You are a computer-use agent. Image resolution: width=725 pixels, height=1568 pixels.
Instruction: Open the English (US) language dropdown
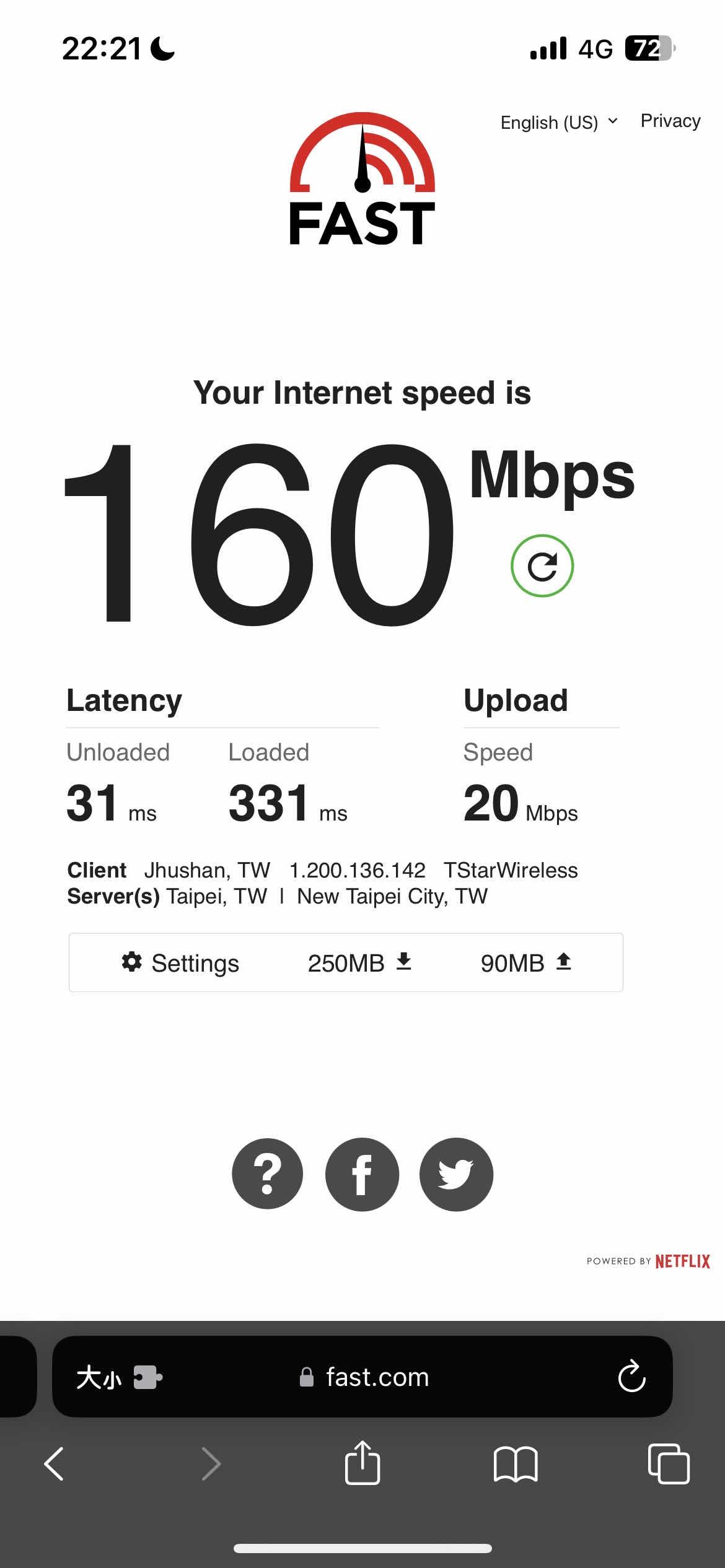click(559, 122)
